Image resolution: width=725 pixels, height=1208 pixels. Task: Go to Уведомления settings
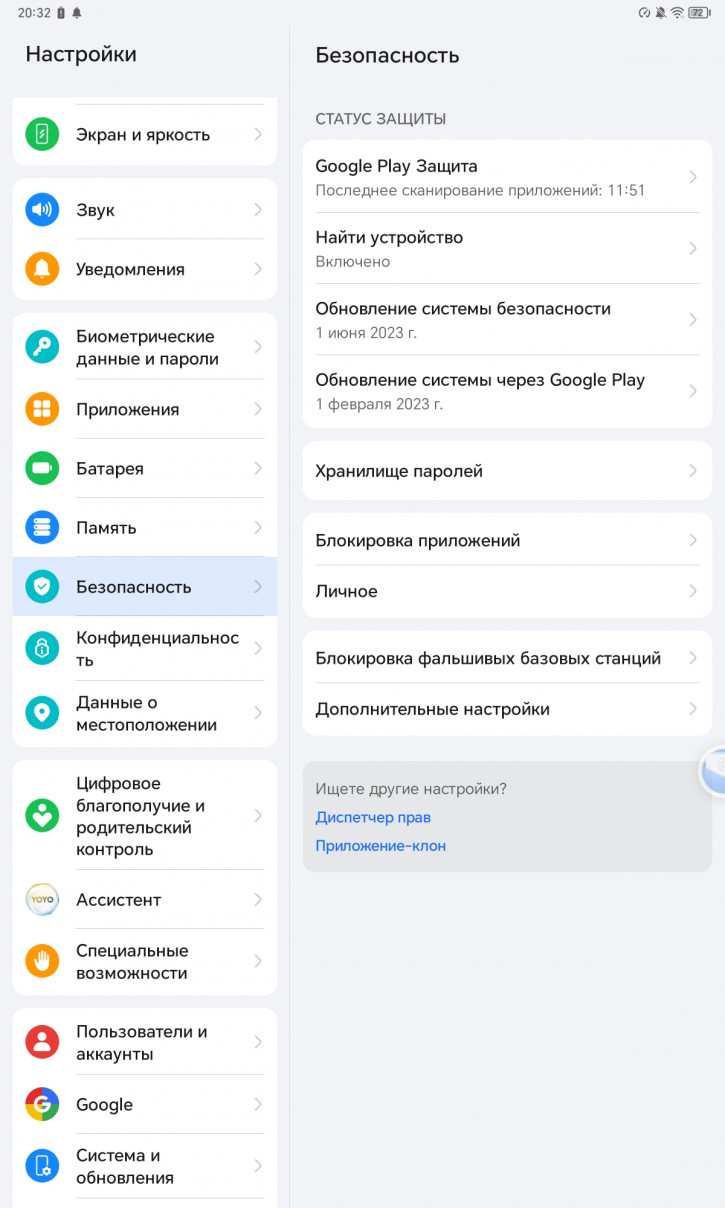(x=145, y=269)
